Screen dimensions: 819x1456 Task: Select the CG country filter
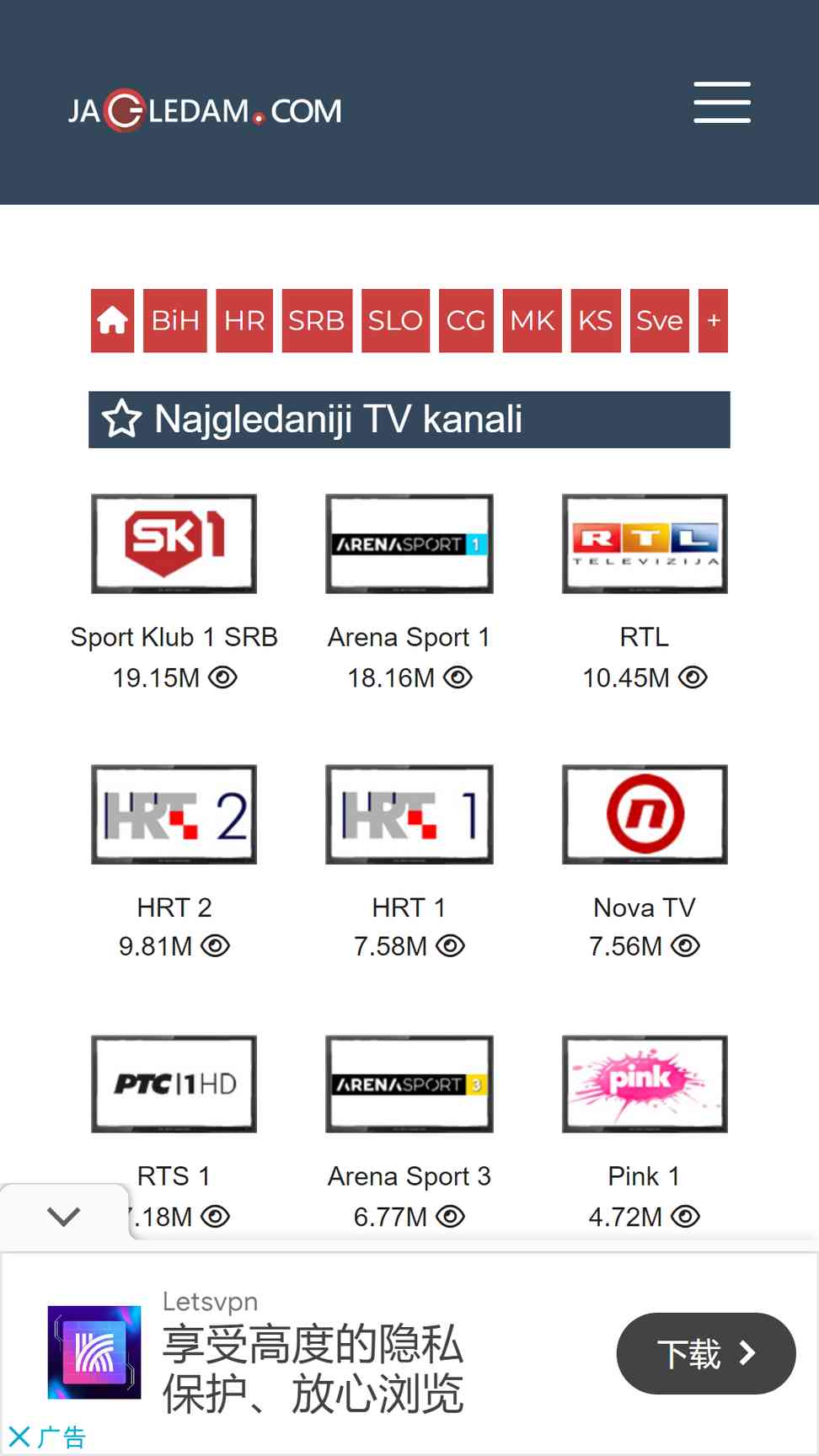[x=466, y=321]
